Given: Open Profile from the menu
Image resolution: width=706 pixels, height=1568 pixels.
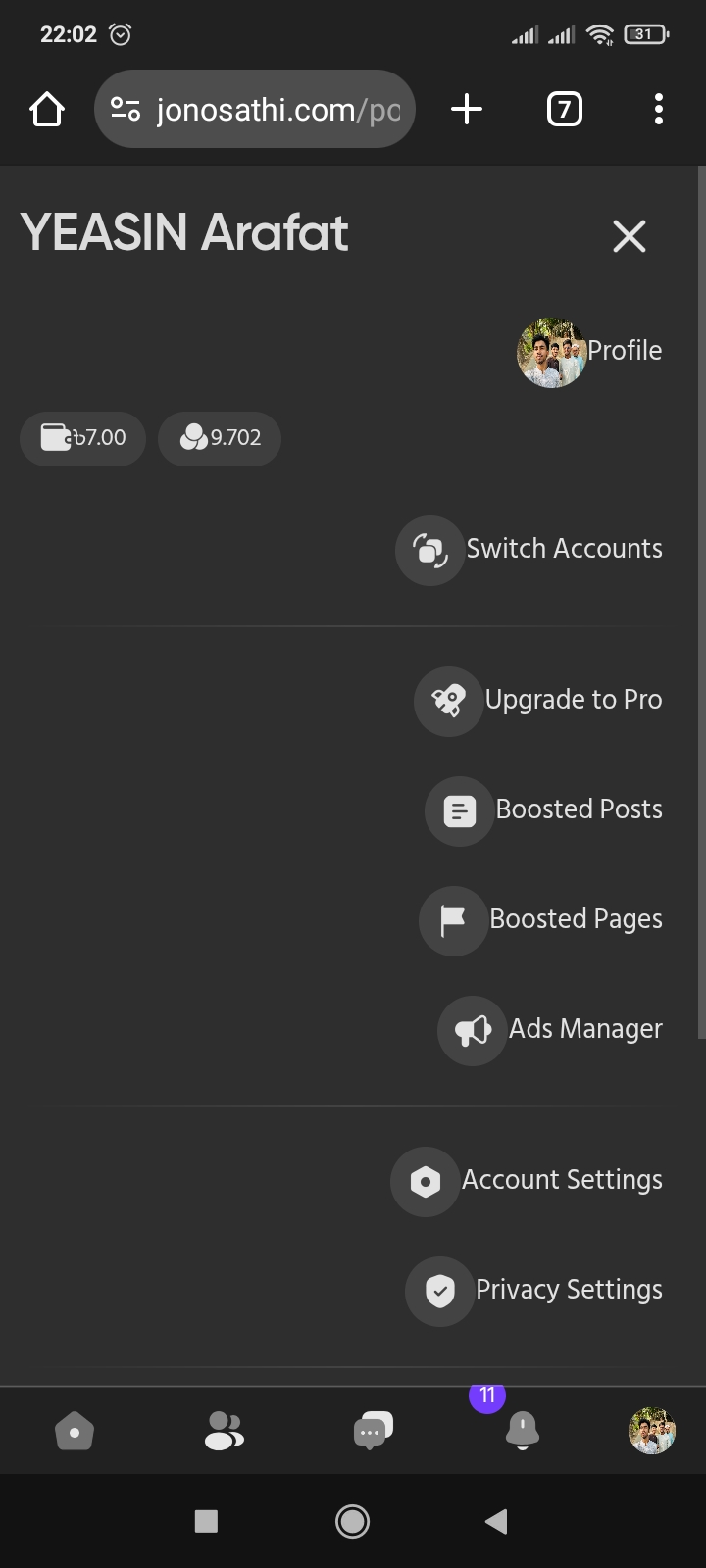Looking at the screenshot, I should pos(589,352).
